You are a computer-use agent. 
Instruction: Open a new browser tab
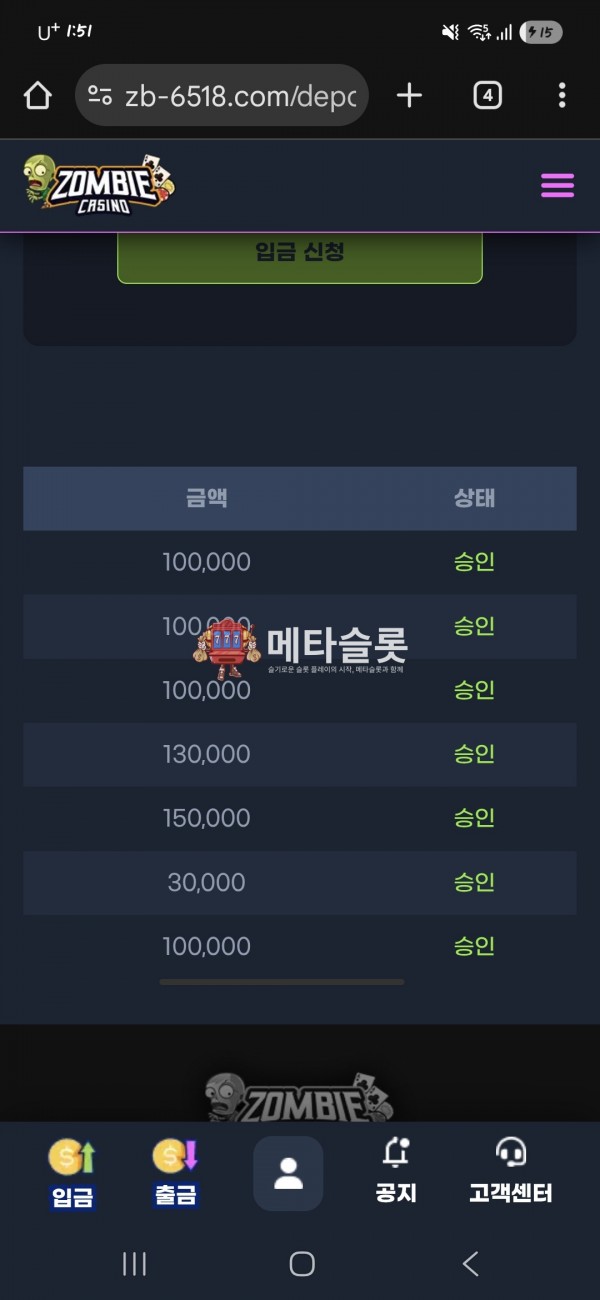point(409,96)
